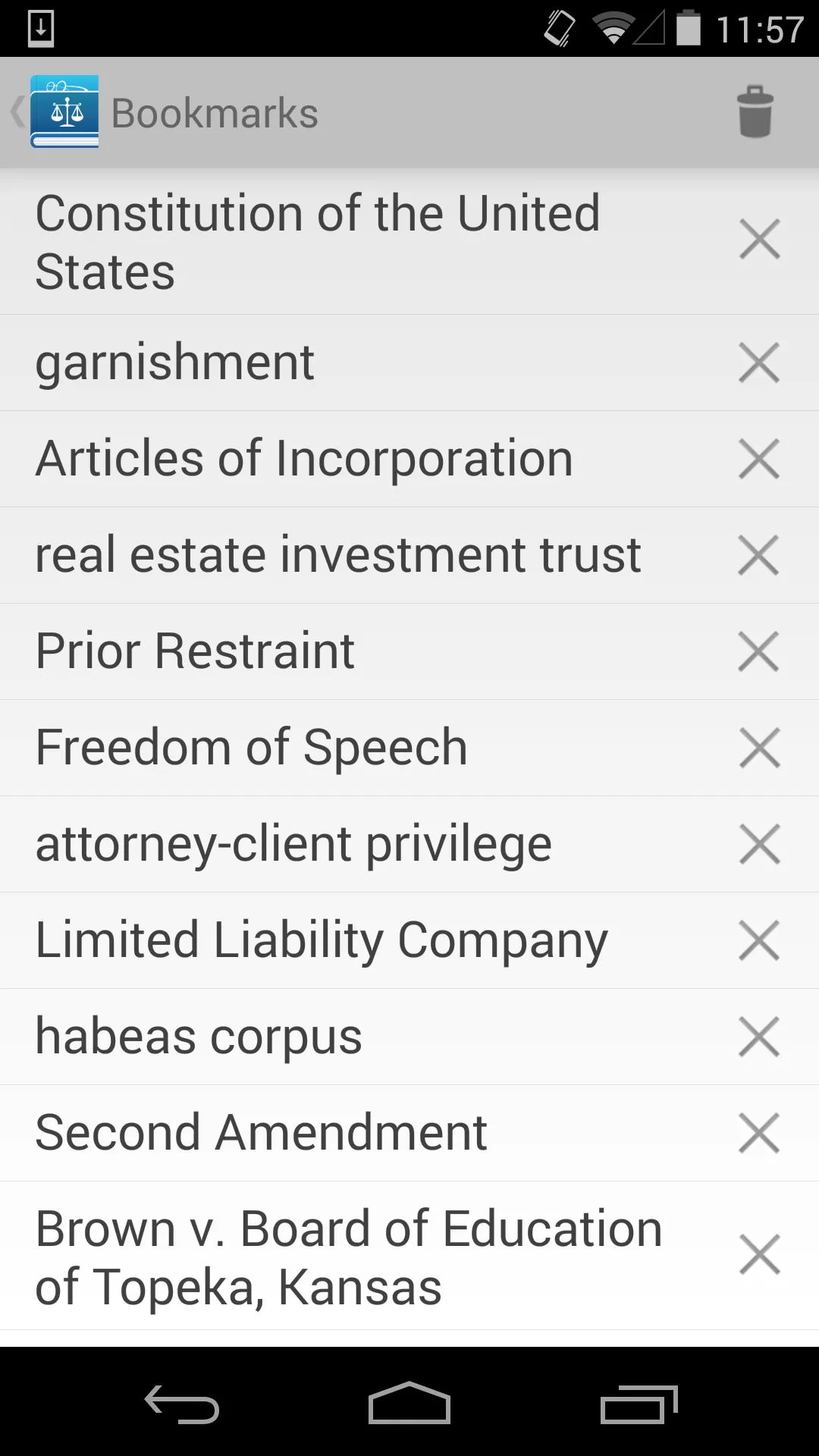Delete the Prior Restraint bookmark

[x=760, y=651]
